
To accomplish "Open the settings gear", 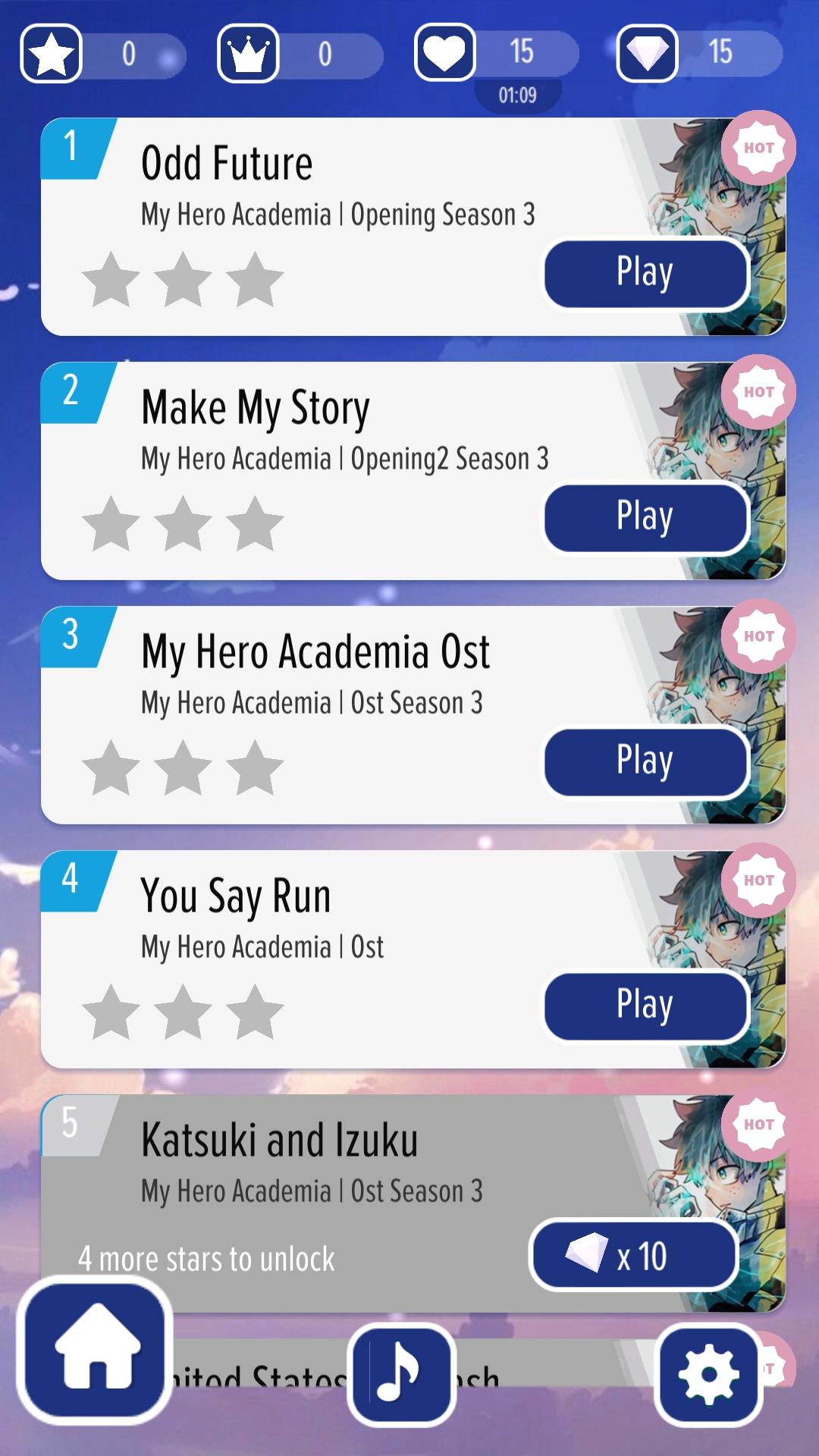I will click(708, 1374).
